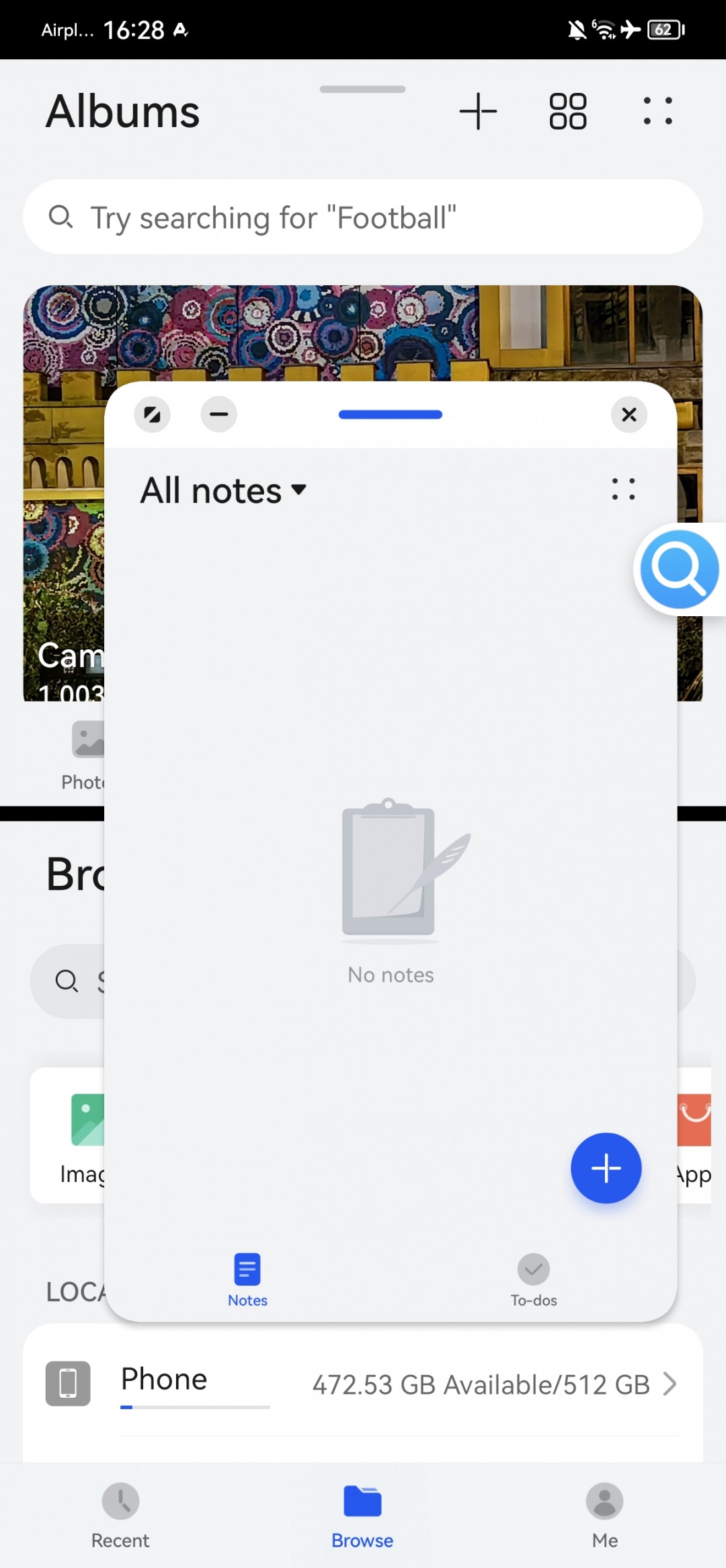Create a new album with the plus icon

click(478, 111)
